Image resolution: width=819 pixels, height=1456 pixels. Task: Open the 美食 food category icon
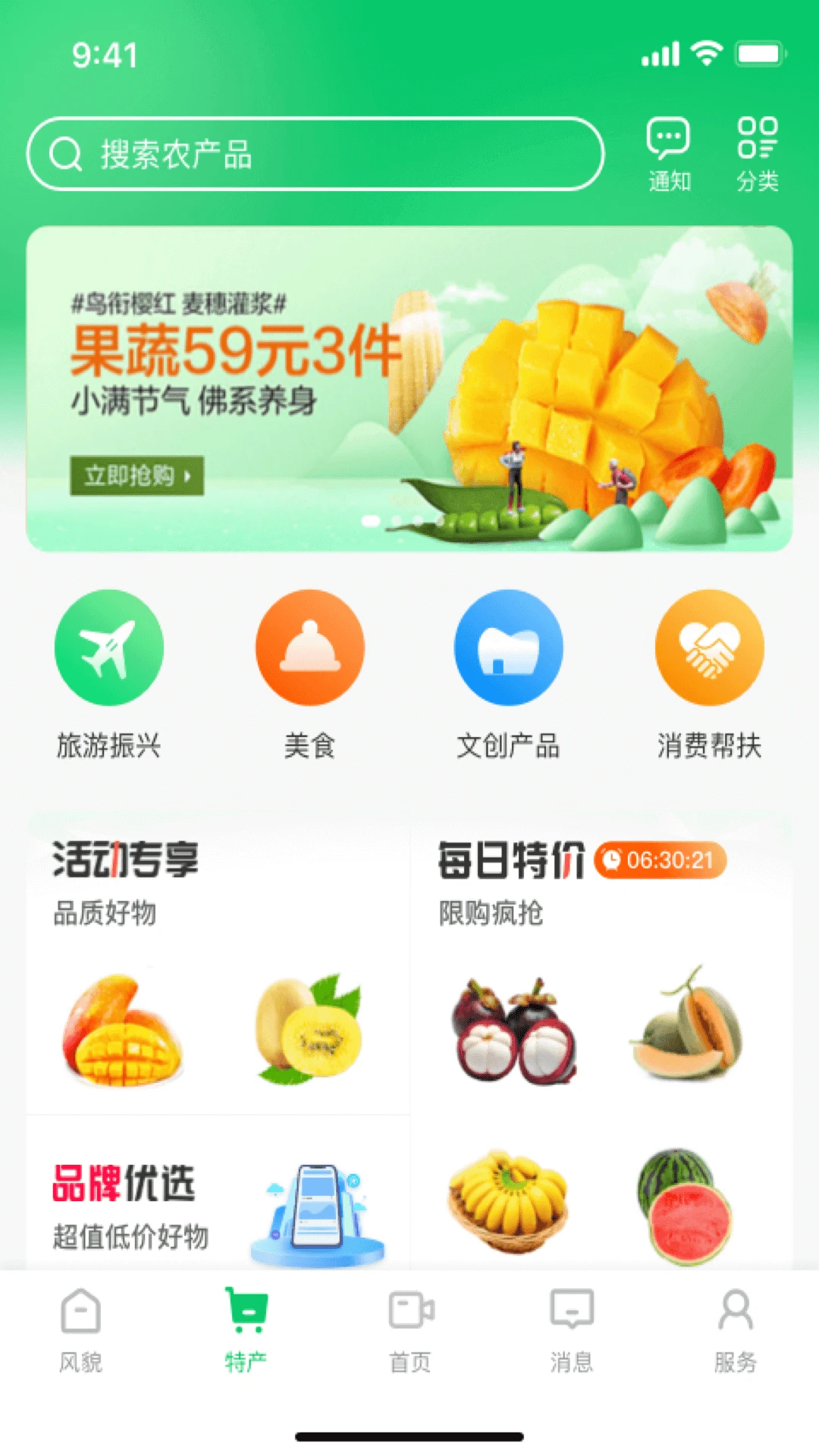pyautogui.click(x=309, y=647)
